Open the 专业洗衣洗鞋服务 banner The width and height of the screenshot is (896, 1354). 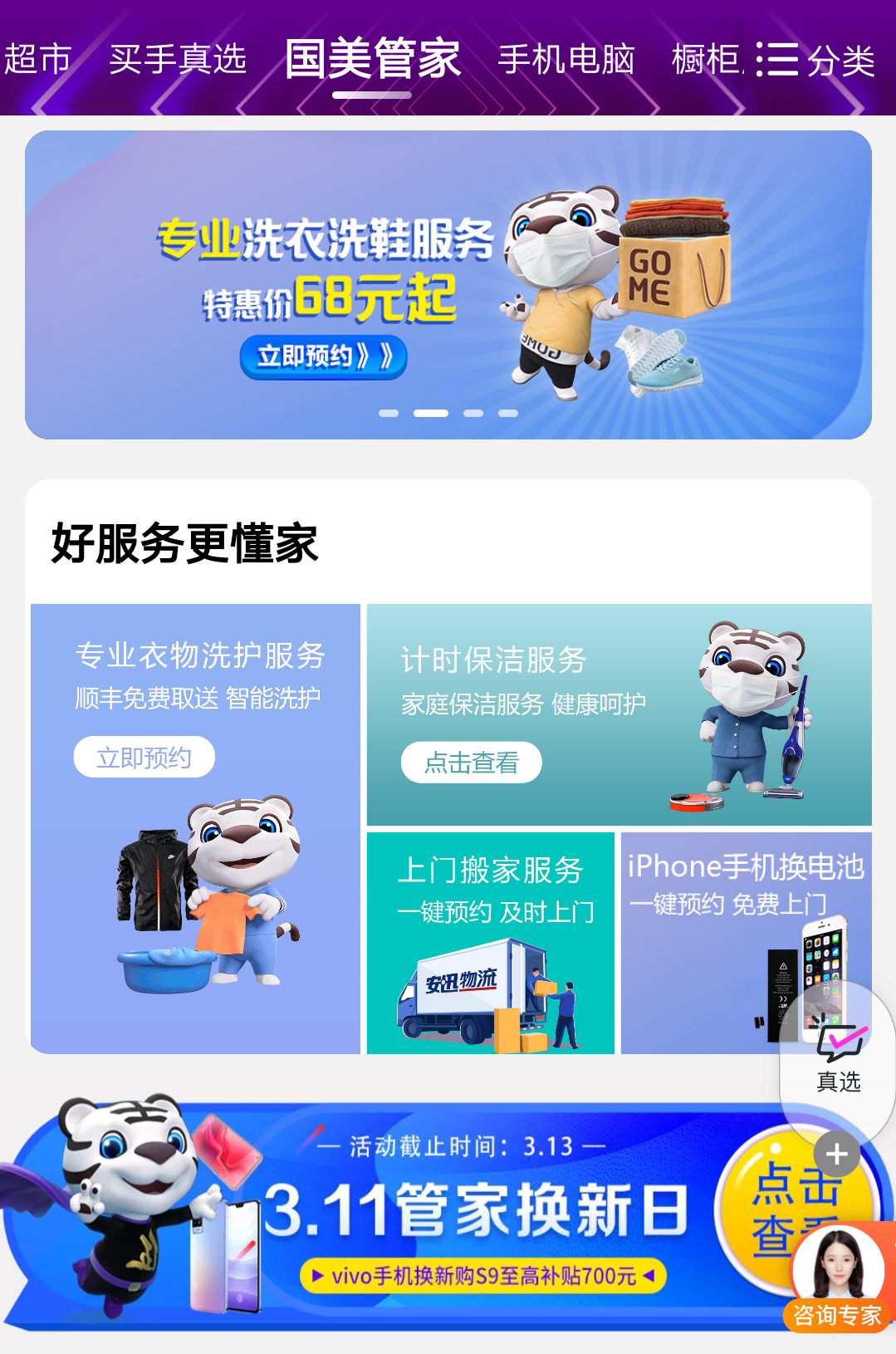[x=448, y=284]
